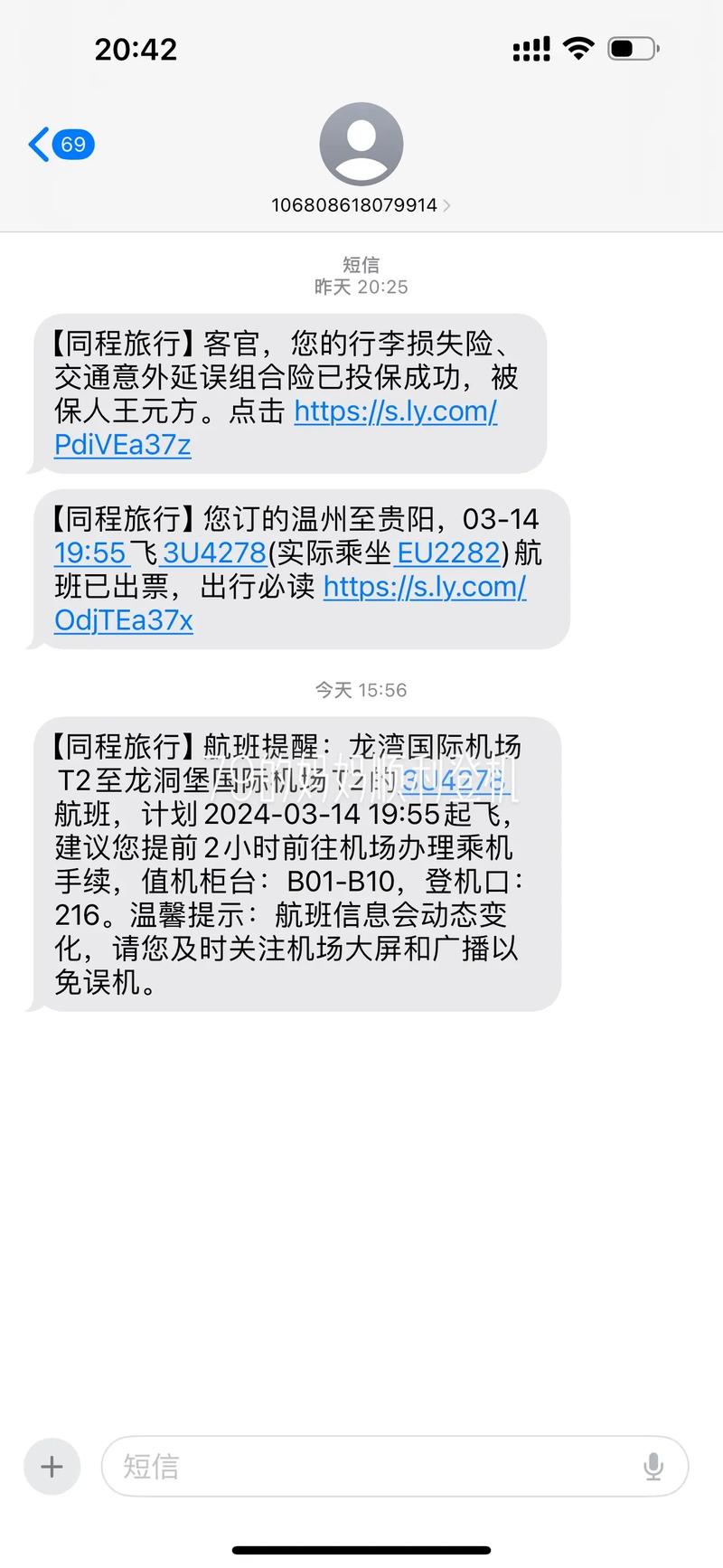Image resolution: width=723 pixels, height=1568 pixels.
Task: Tap the EU2282 flight number link
Action: pyautogui.click(x=448, y=553)
